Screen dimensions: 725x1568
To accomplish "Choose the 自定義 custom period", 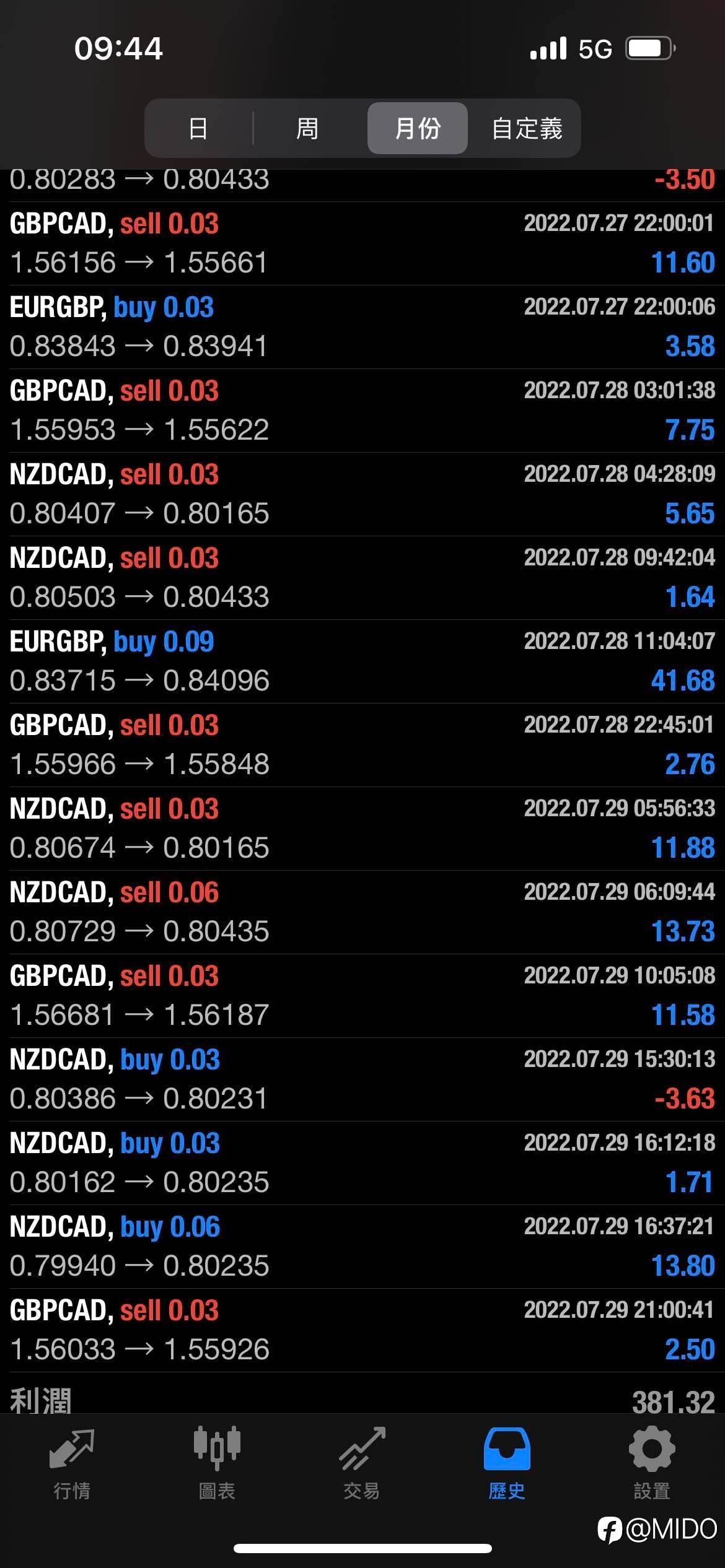I will coord(527,128).
